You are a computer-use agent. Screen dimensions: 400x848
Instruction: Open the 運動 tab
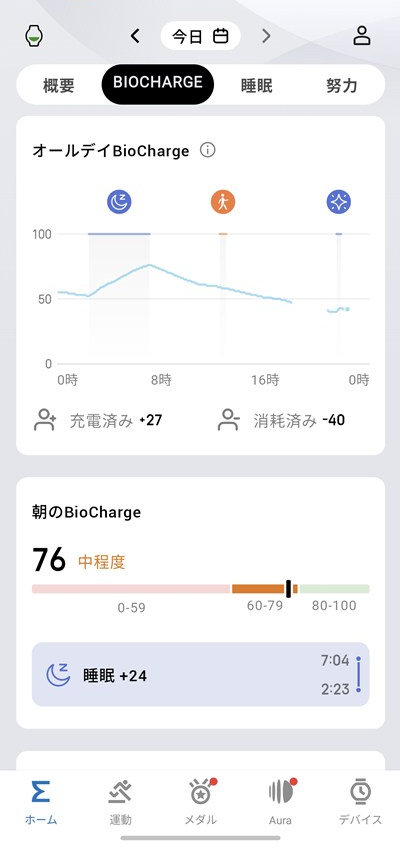tap(120, 803)
